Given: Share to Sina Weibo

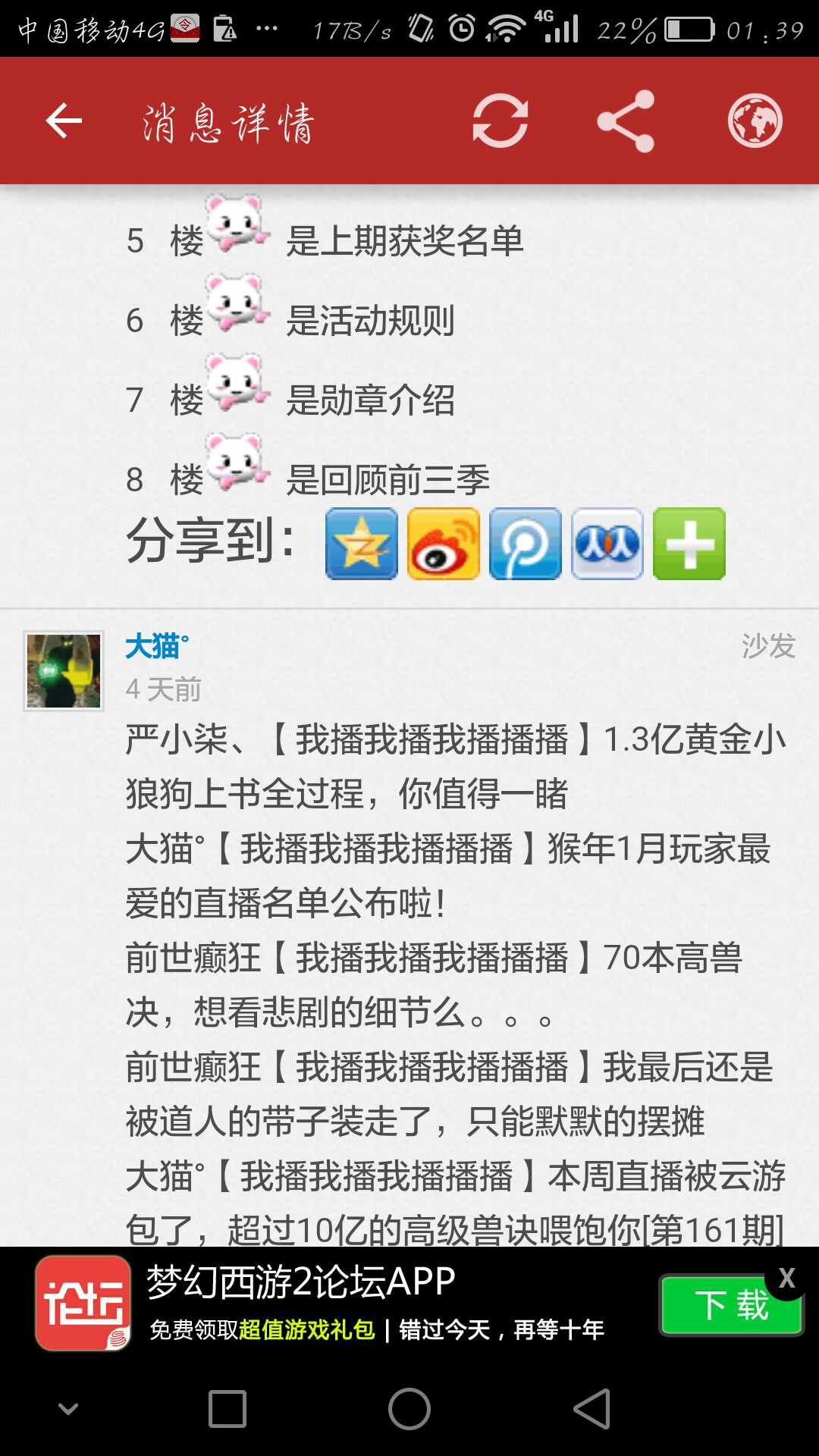Looking at the screenshot, I should point(444,544).
